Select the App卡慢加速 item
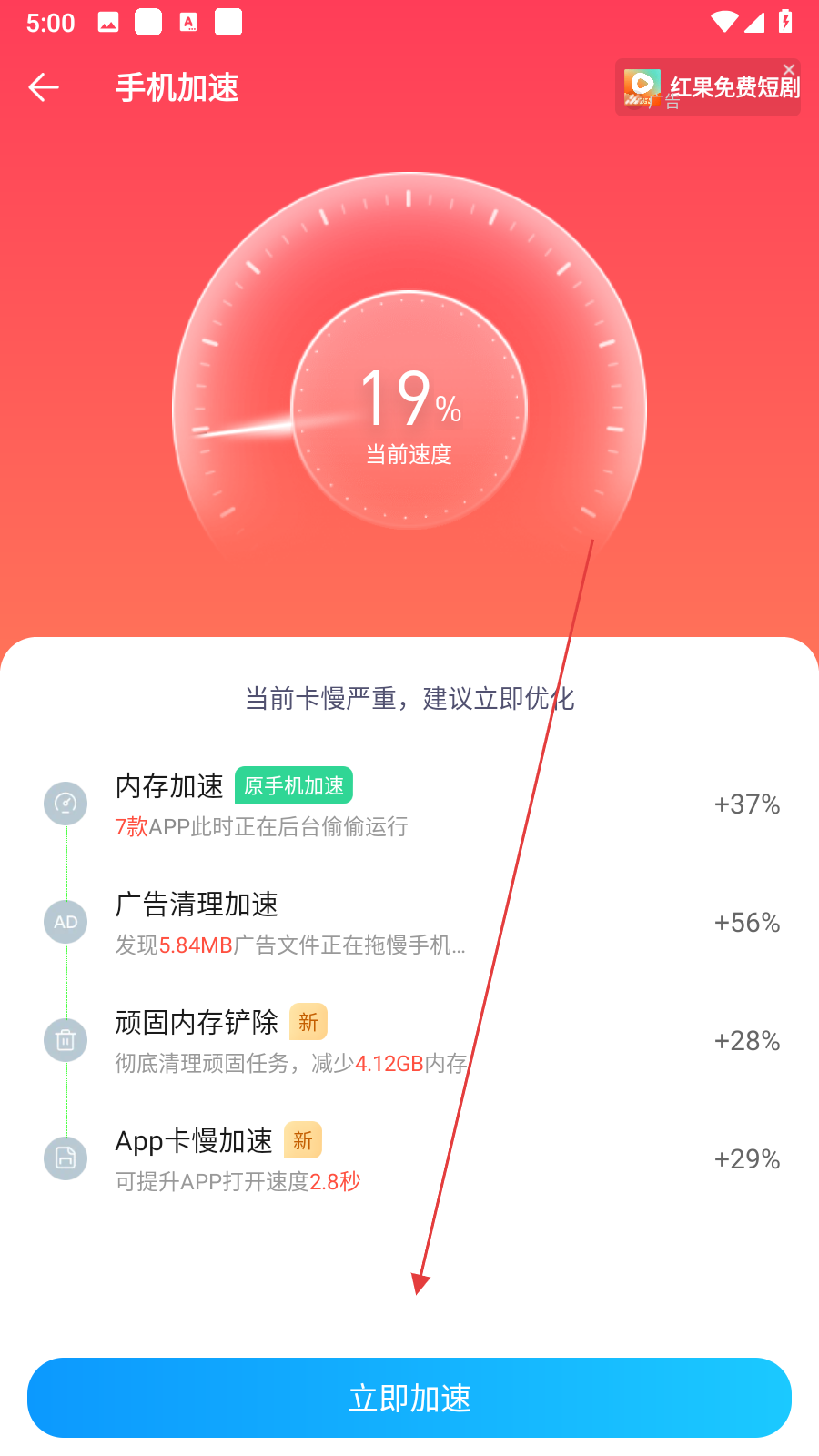The image size is (819, 1456). coord(409,1159)
